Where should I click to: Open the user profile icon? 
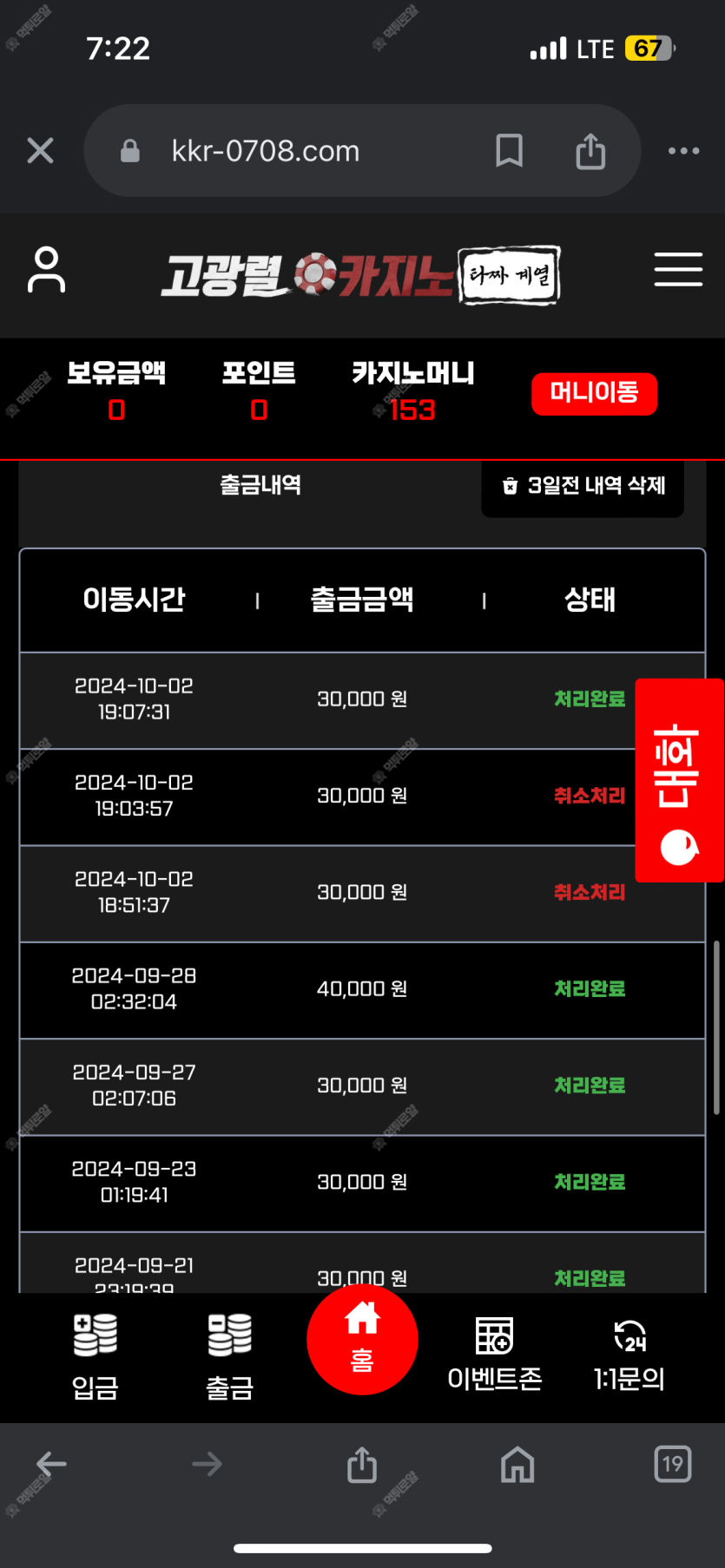tap(47, 270)
